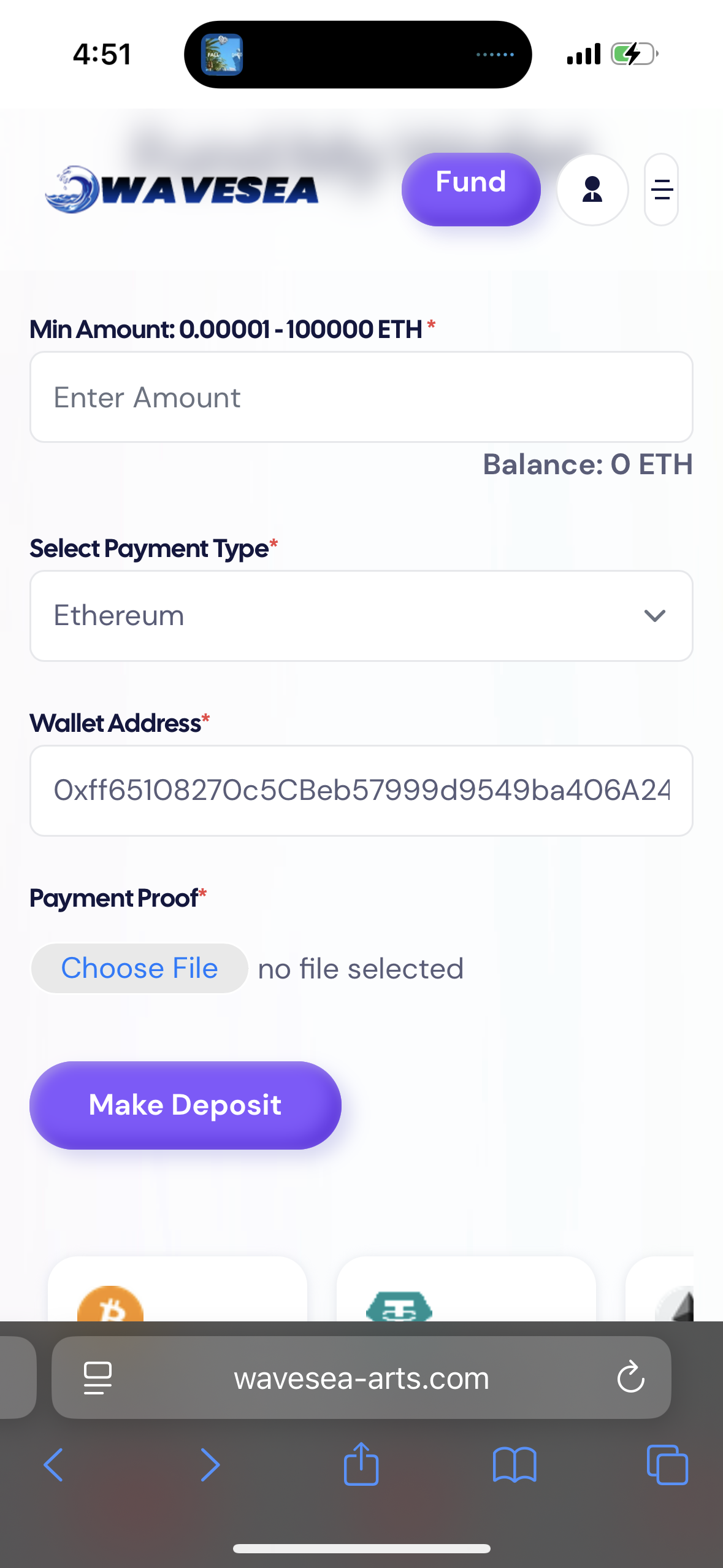Tap the Fund button
The height and width of the screenshot is (1568, 723).
point(470,189)
